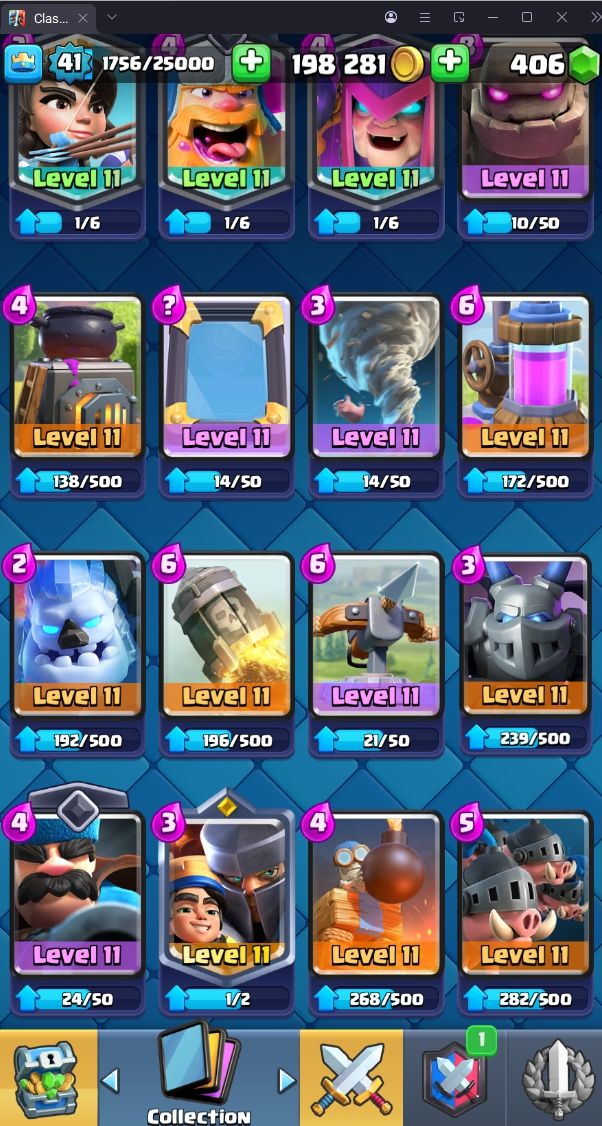The height and width of the screenshot is (1126, 602).
Task: Switch to the Shop chest tab
Action: [47, 1079]
